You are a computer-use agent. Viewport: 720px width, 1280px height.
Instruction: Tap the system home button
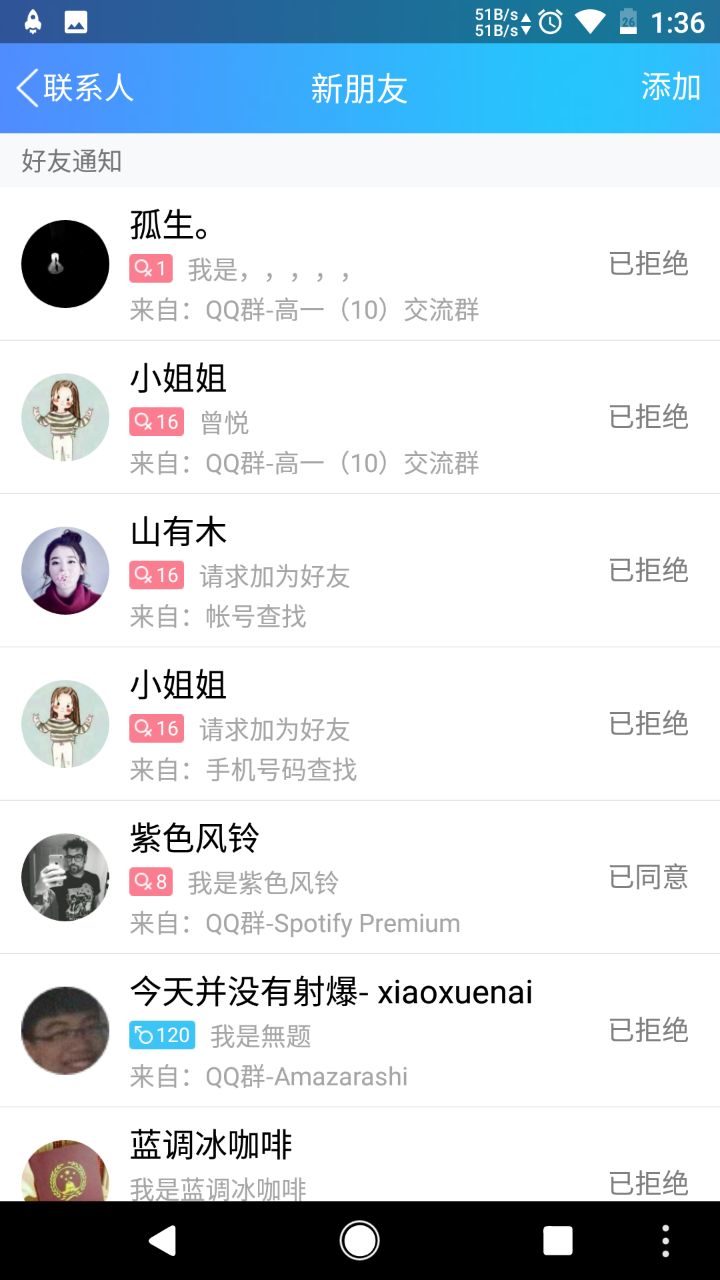pyautogui.click(x=359, y=1240)
